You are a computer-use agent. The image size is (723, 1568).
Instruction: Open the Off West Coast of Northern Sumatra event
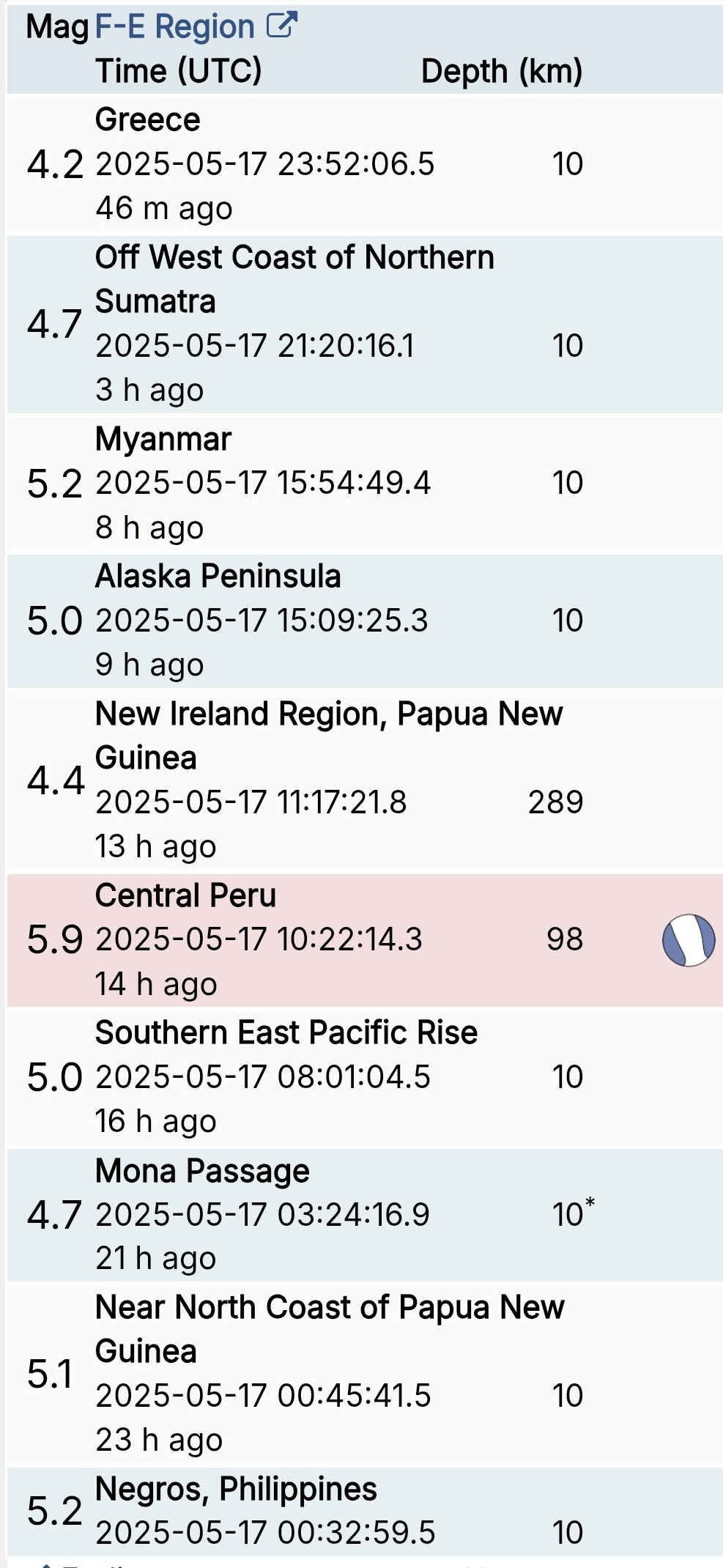pyautogui.click(x=365, y=324)
